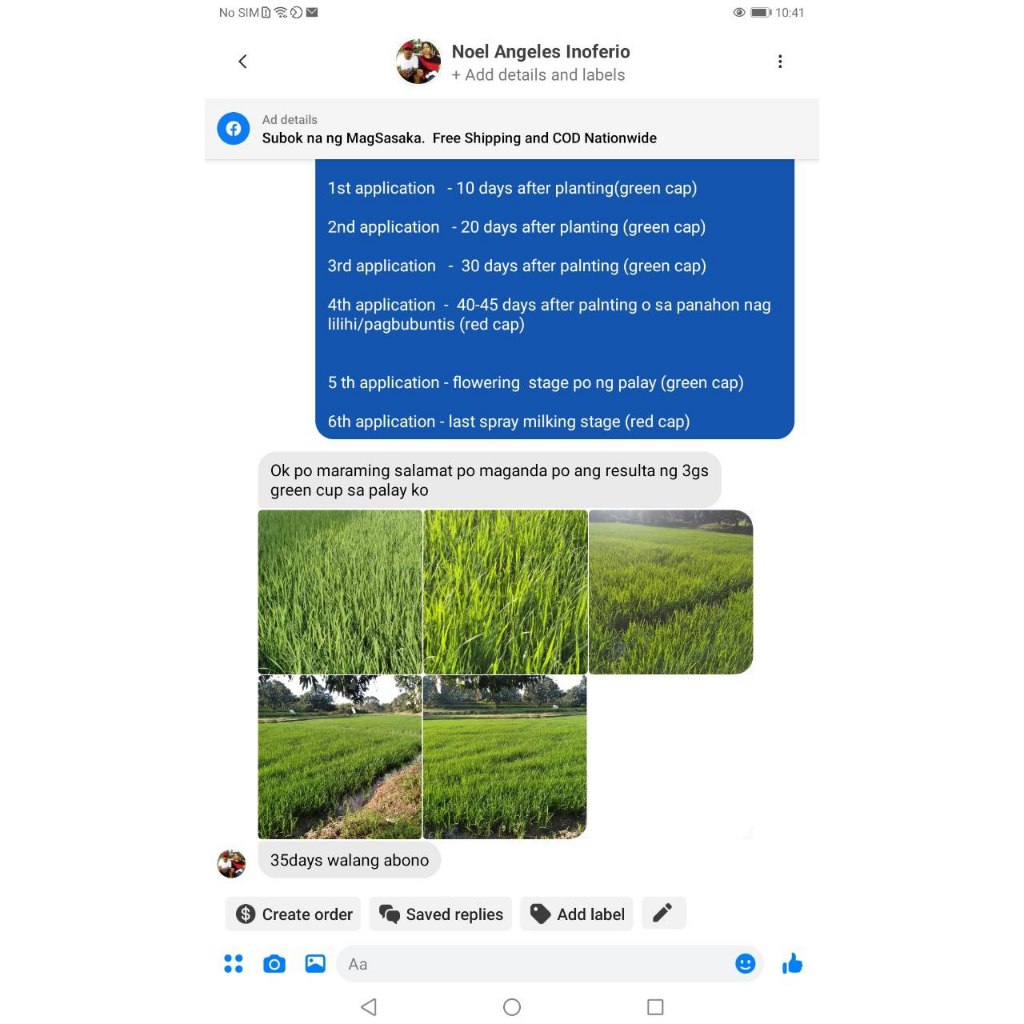The width and height of the screenshot is (1024, 1024).
Task: Tap Add details and labels link
Action: (x=538, y=75)
